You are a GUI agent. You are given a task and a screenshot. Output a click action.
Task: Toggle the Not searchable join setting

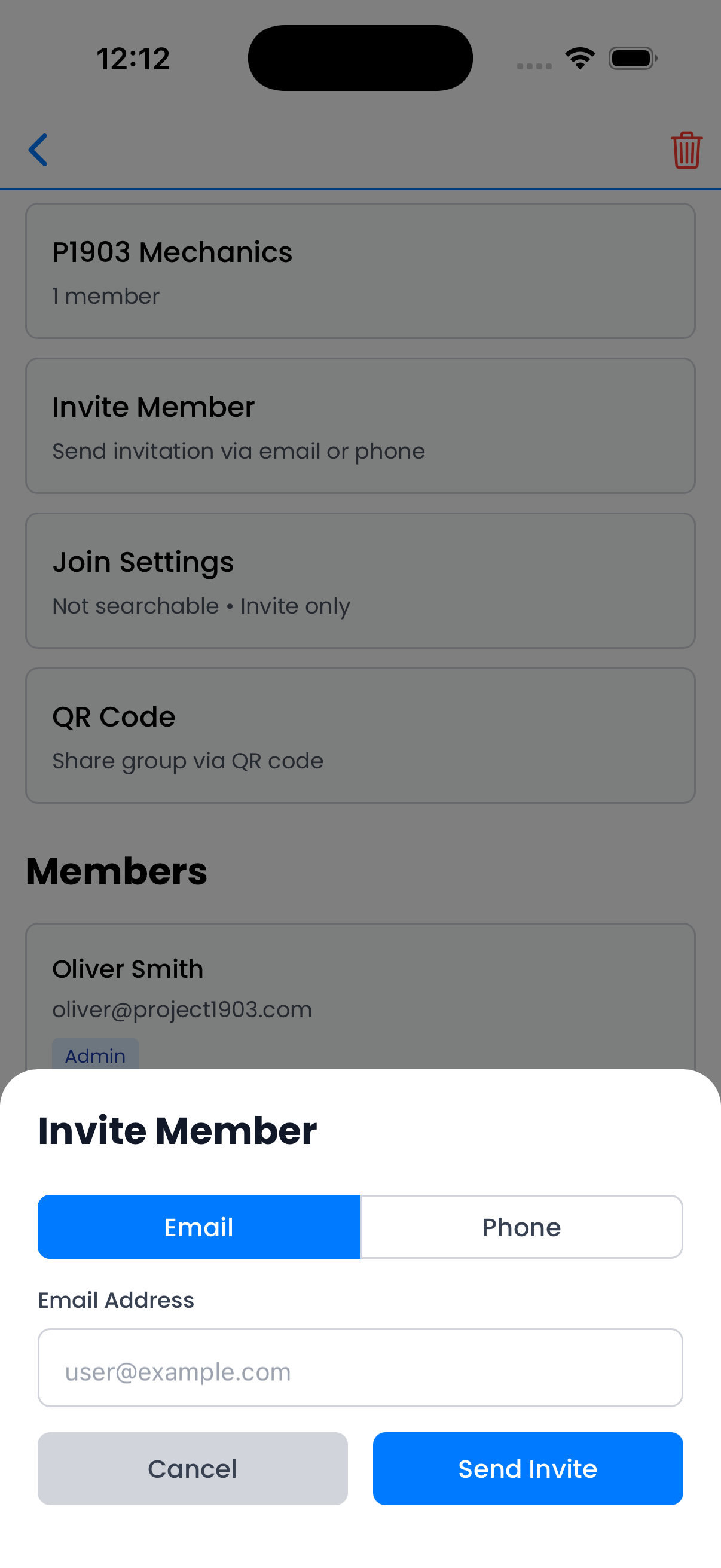click(135, 606)
